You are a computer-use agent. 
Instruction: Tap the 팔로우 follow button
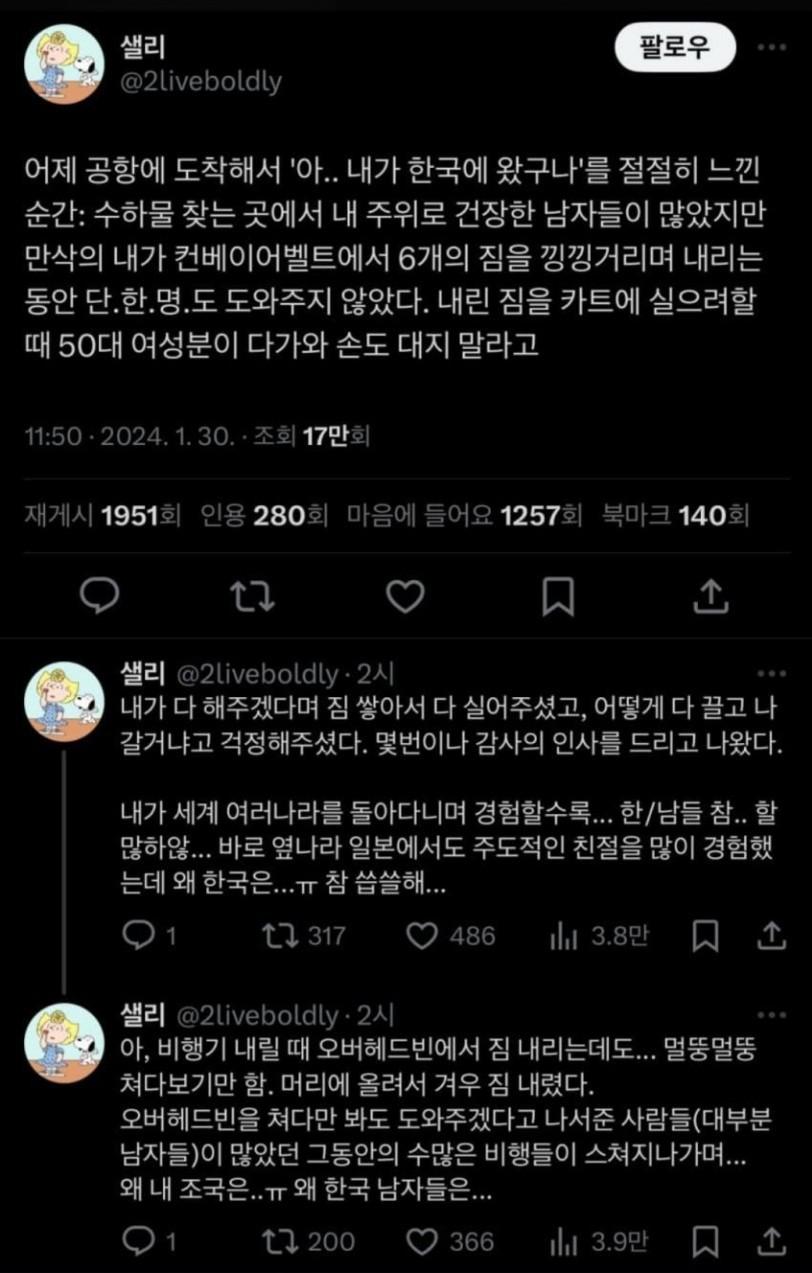point(674,49)
